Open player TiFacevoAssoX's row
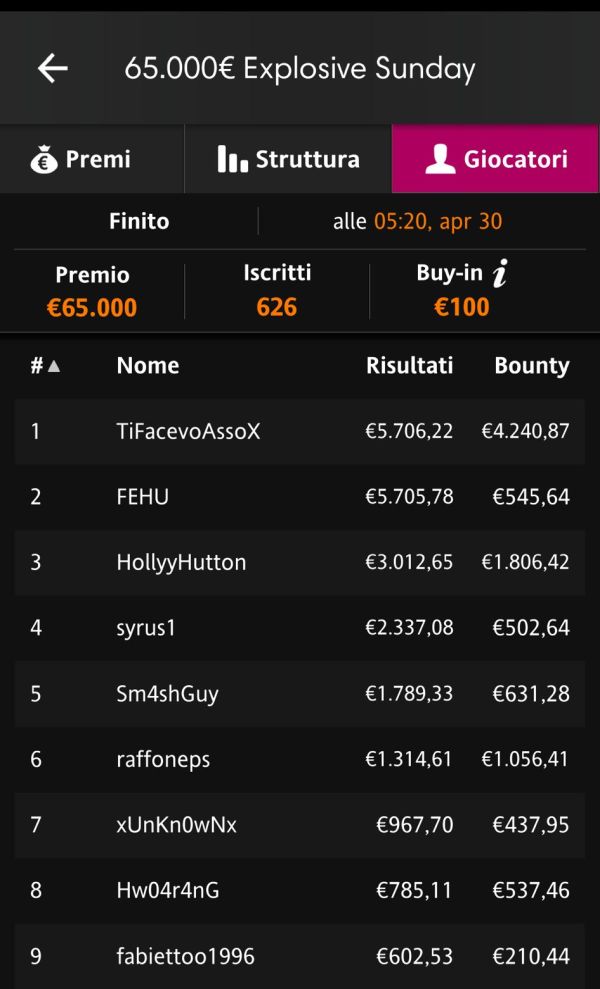This screenshot has height=989, width=600. (300, 431)
